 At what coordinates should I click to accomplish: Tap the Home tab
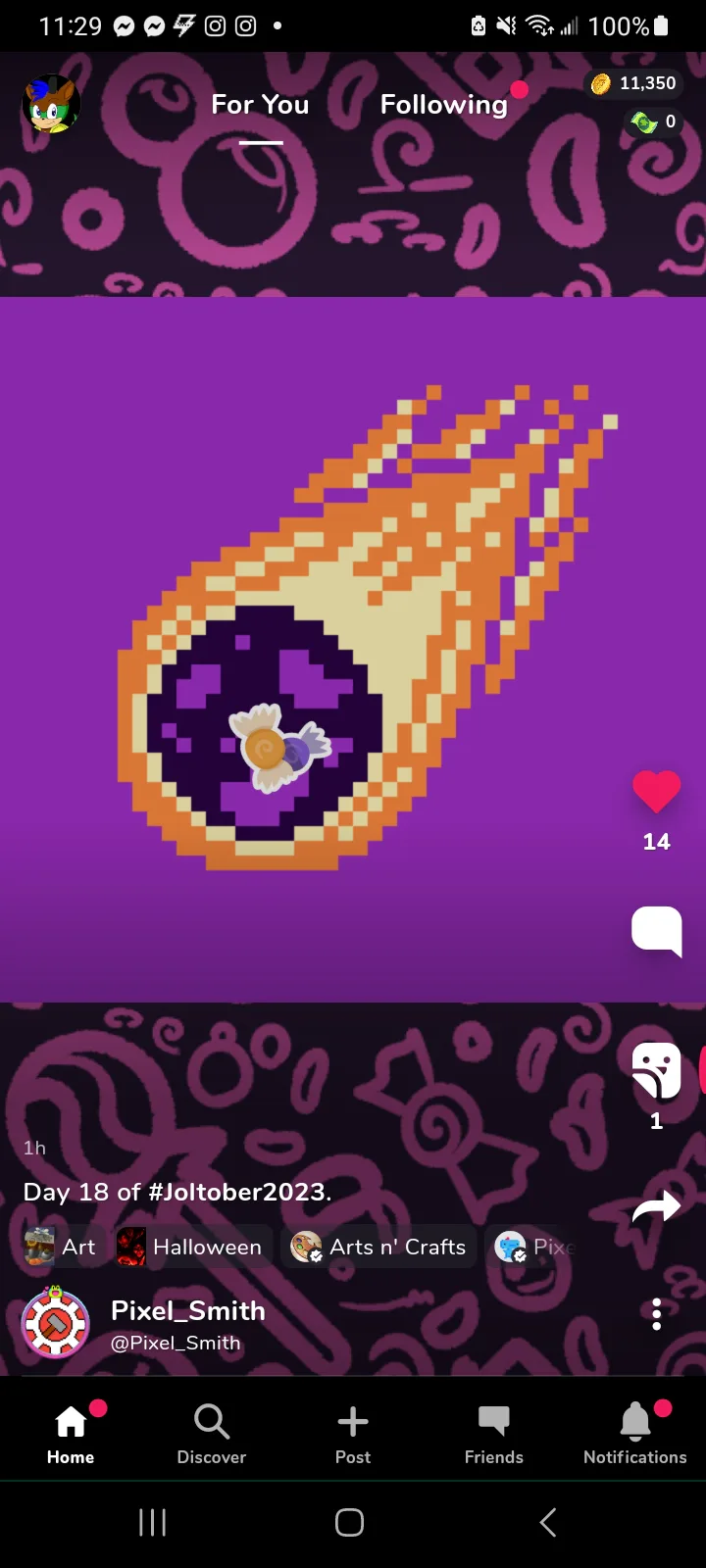point(71,1433)
